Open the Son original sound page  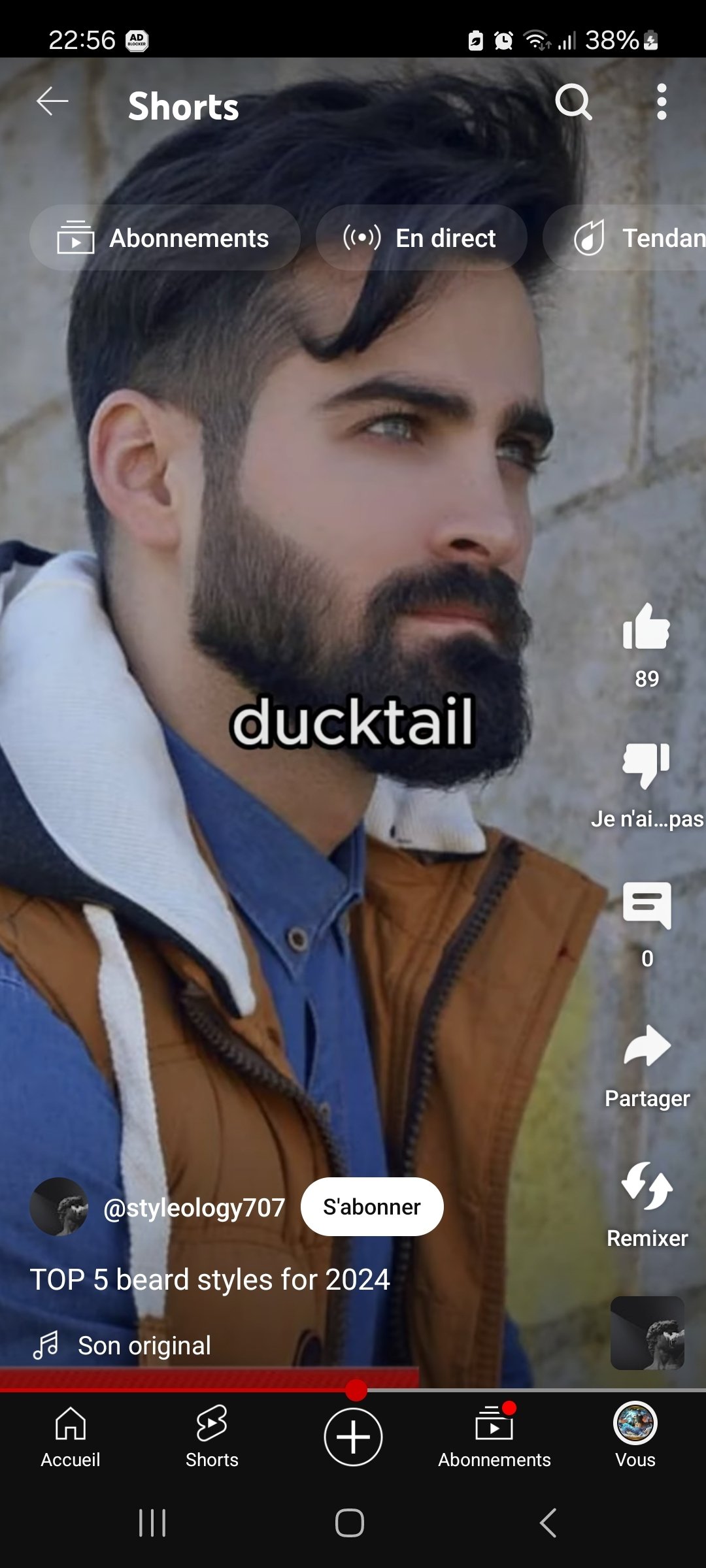pyautogui.click(x=144, y=1346)
